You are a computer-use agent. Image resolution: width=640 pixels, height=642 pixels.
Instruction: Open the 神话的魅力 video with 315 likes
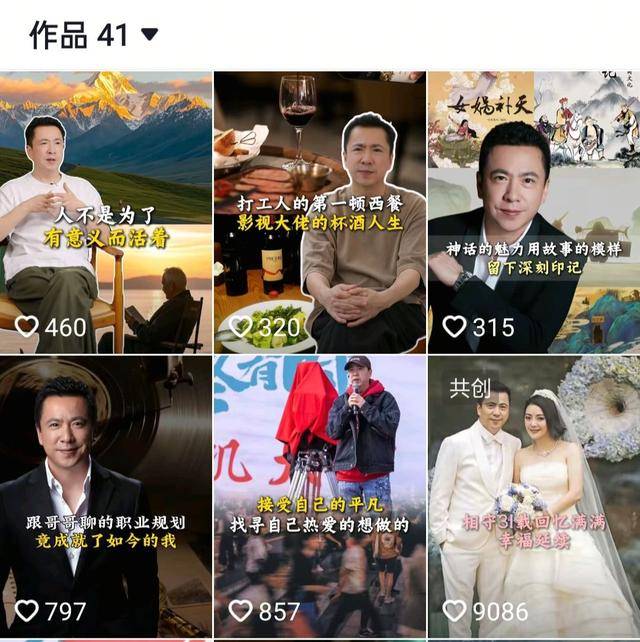pos(534,212)
